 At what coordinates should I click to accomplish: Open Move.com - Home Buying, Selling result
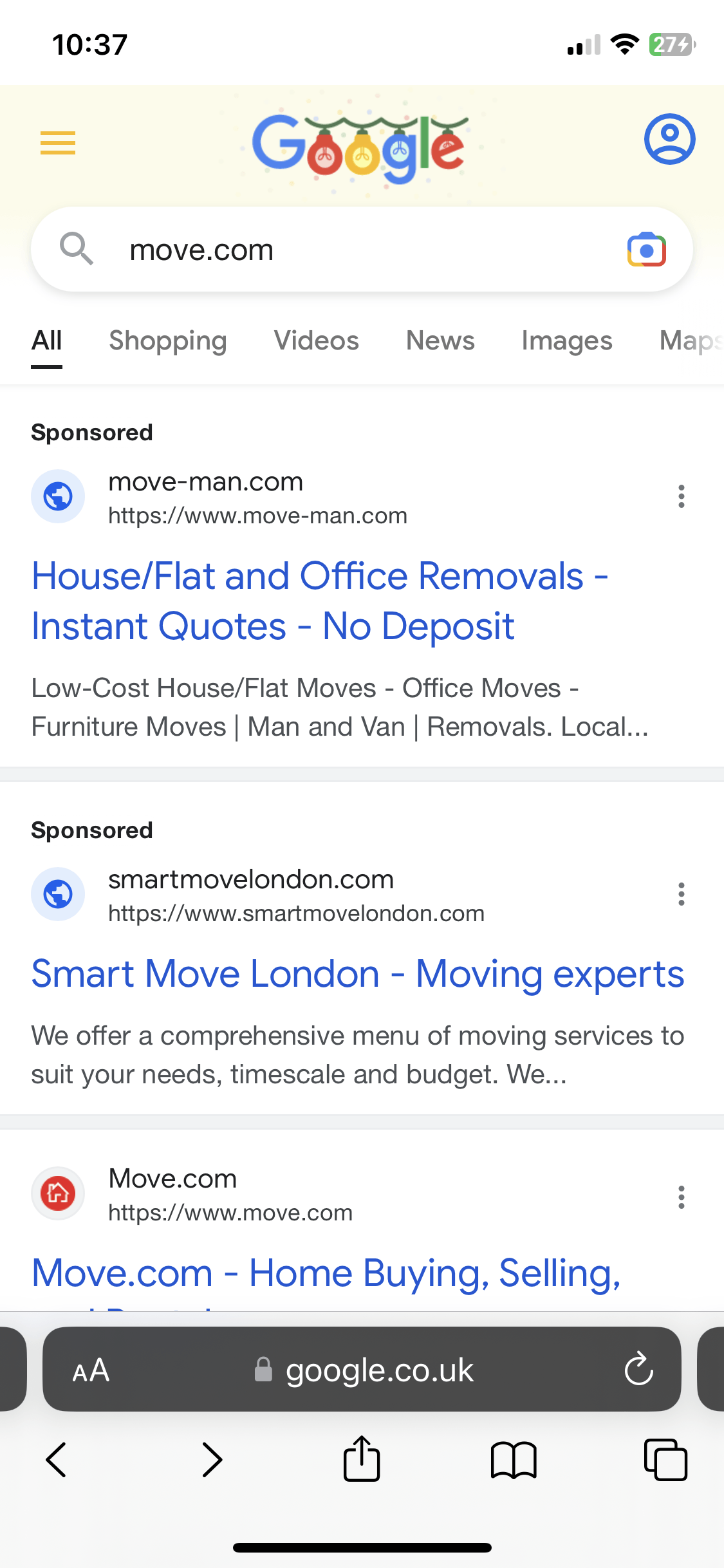click(x=326, y=1273)
